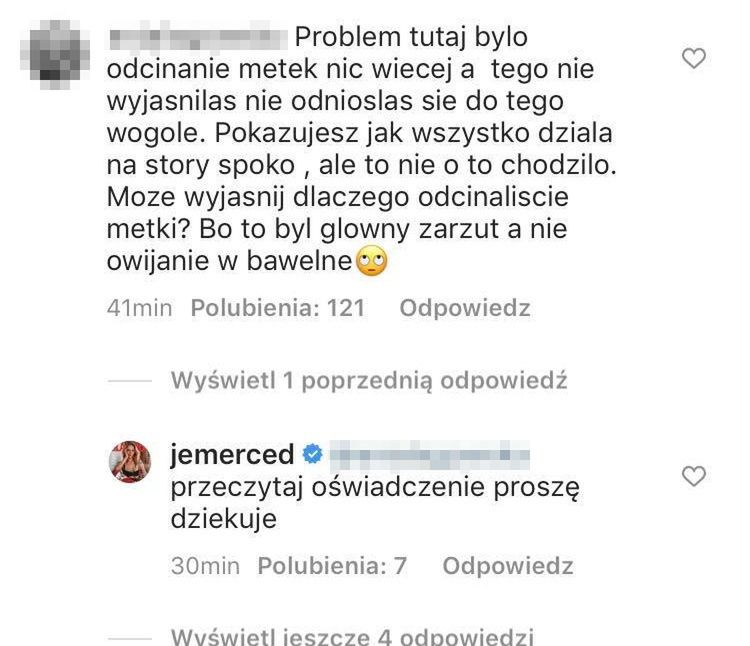This screenshot has height=646, width=750.
Task: Expand Wyświetl jeszcze 4 odpowiedzi
Action: pos(352,636)
